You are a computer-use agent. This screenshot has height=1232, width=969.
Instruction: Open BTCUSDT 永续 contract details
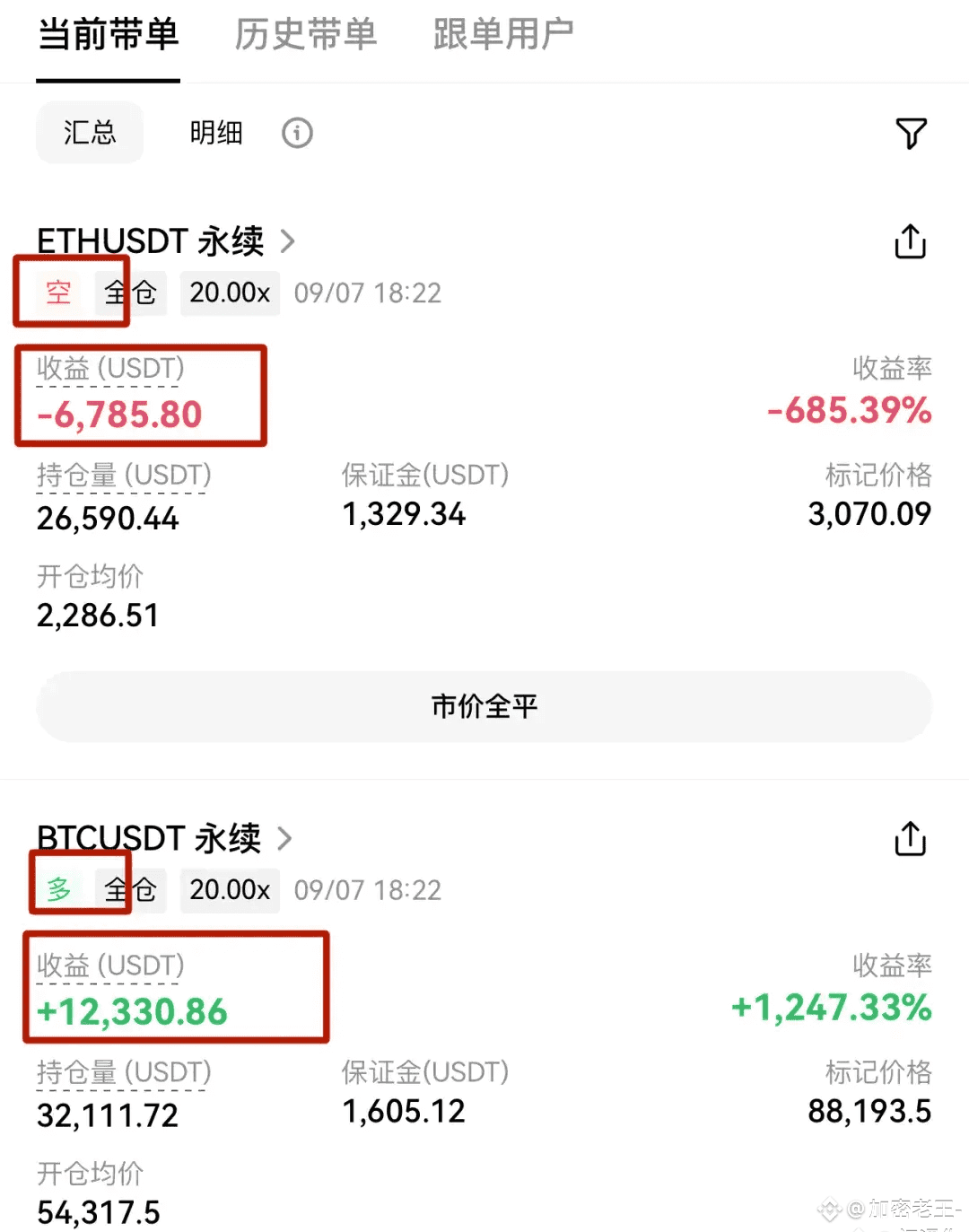tap(164, 838)
